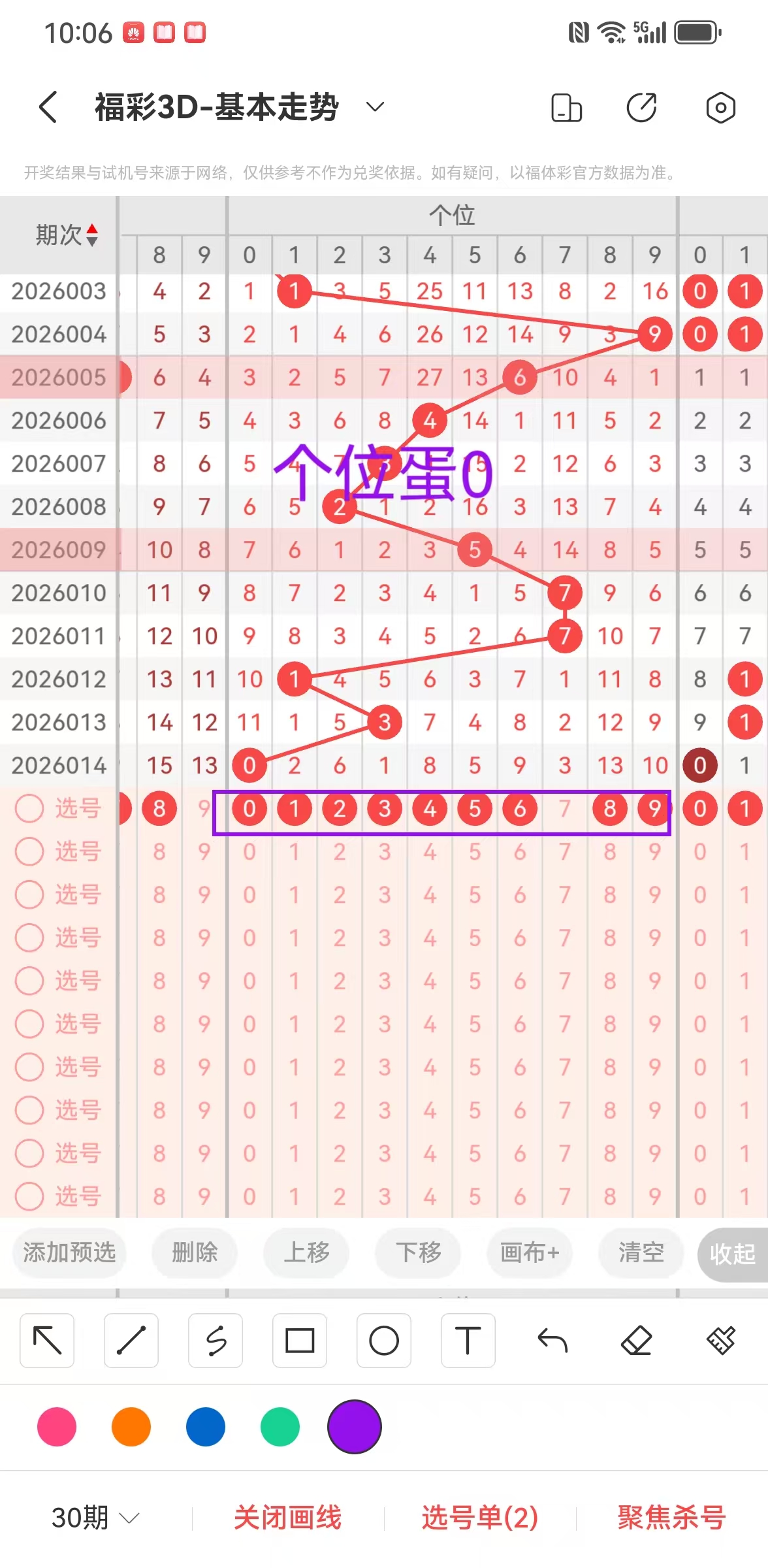Sort periods with the 期次 arrows

tap(92, 235)
